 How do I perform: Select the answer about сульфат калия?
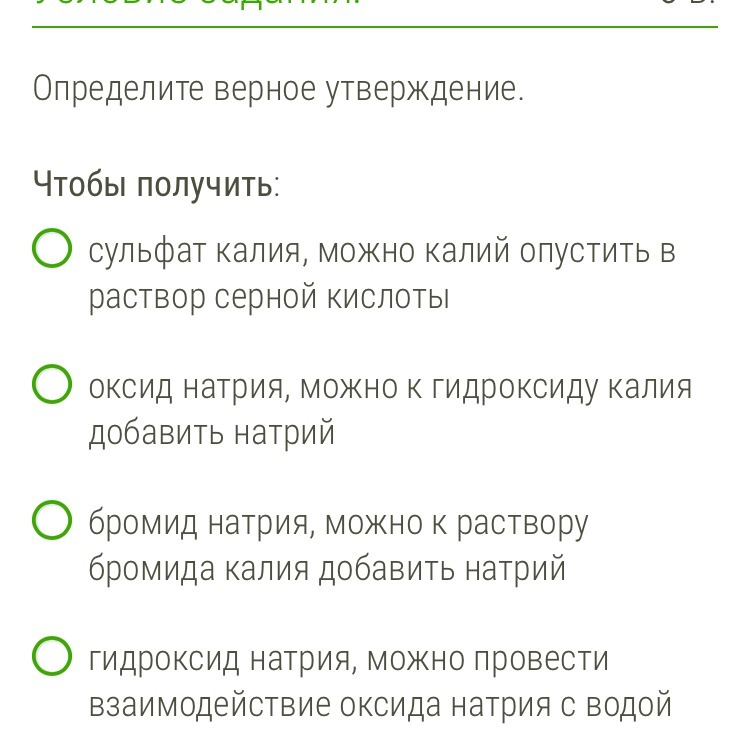pos(52,250)
